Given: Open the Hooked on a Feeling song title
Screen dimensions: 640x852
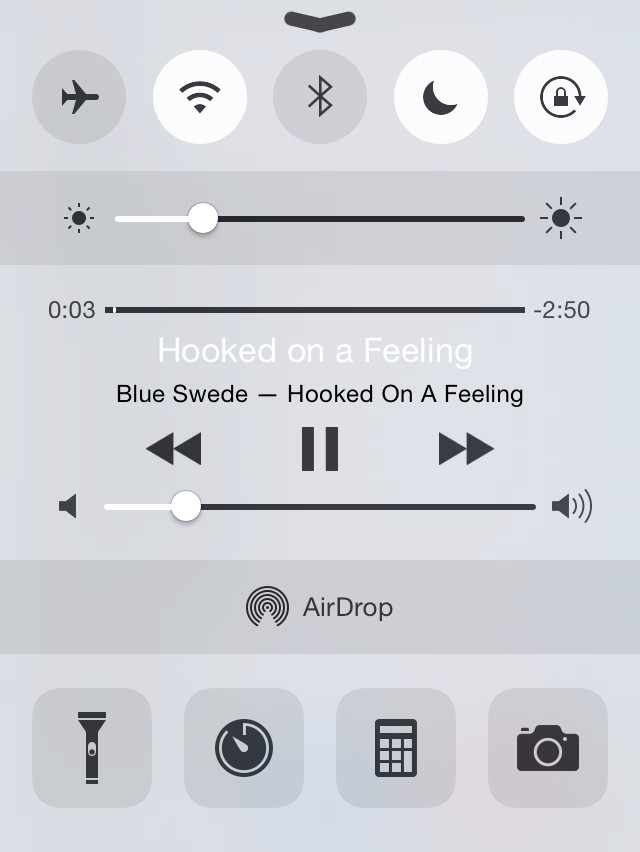Looking at the screenshot, I should tap(315, 351).
